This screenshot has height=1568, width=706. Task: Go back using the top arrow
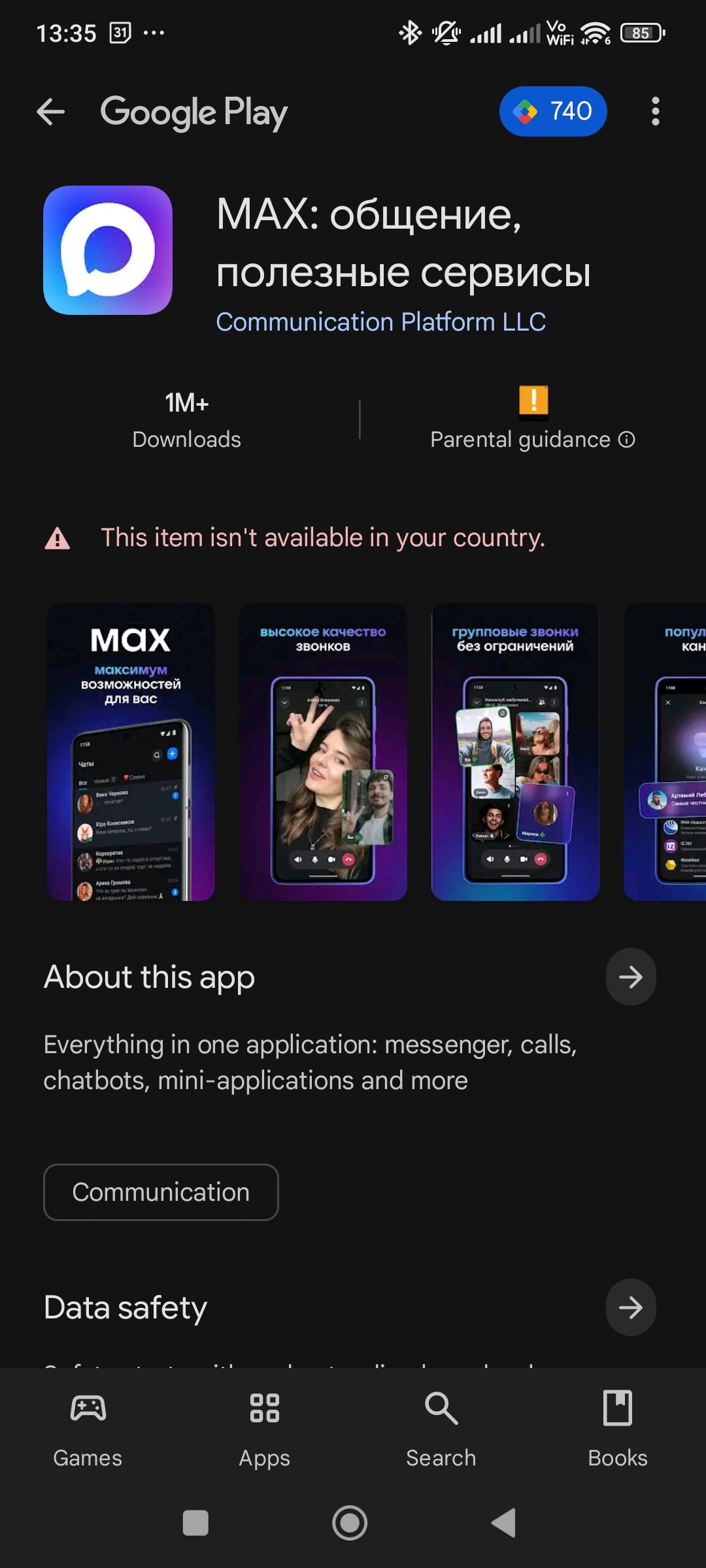point(50,112)
